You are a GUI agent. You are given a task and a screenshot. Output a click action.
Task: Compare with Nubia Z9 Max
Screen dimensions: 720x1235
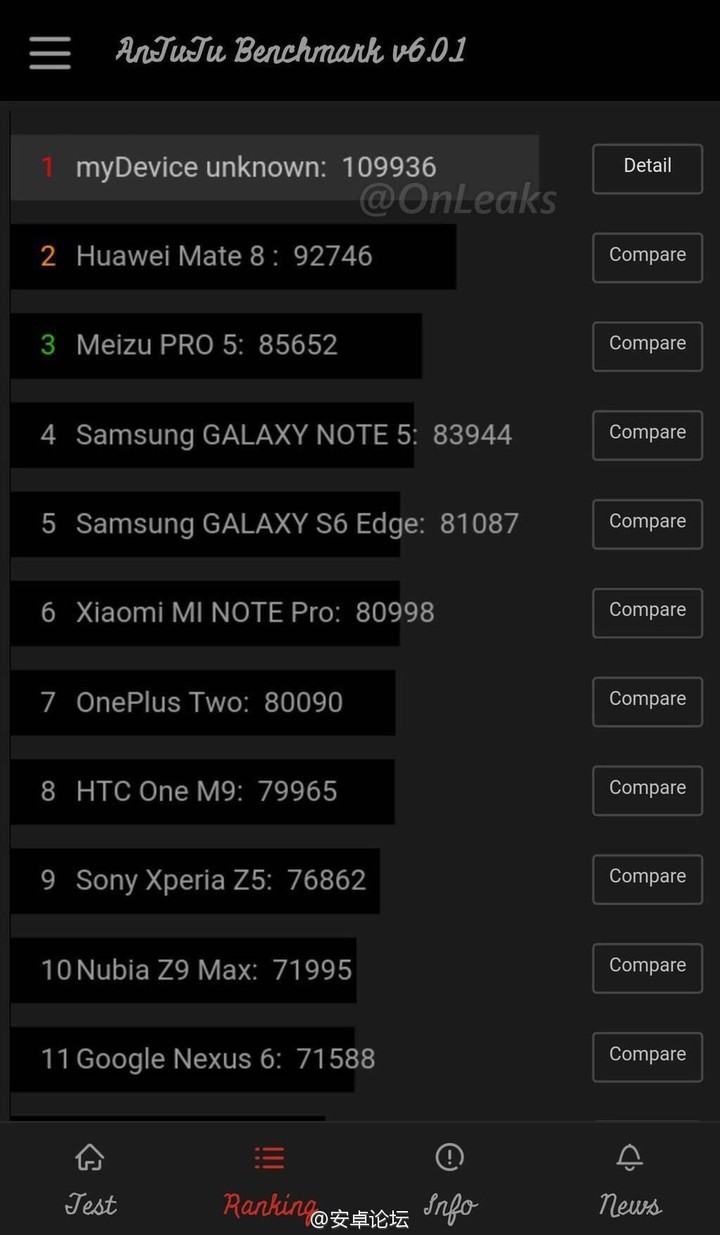pos(647,969)
